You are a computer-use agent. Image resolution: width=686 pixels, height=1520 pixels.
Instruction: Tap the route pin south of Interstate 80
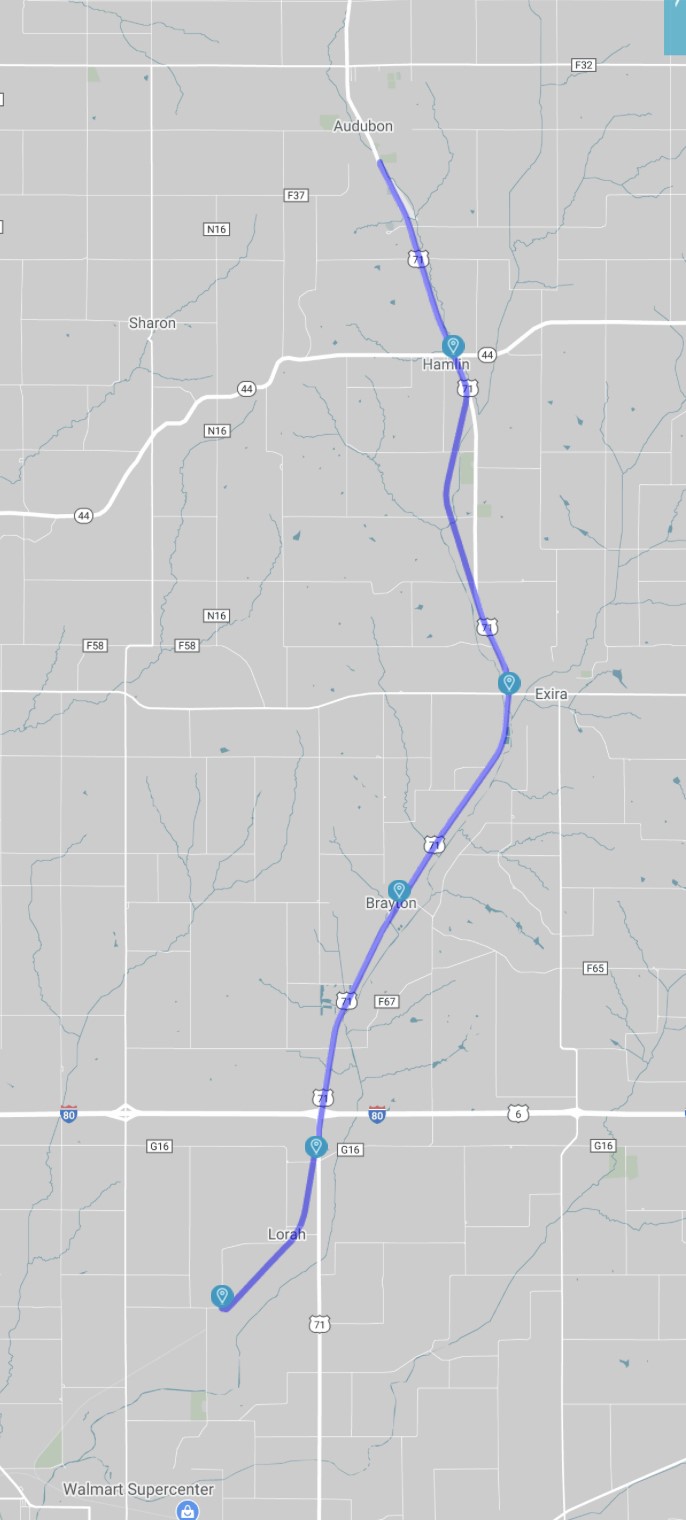[x=316, y=1147]
